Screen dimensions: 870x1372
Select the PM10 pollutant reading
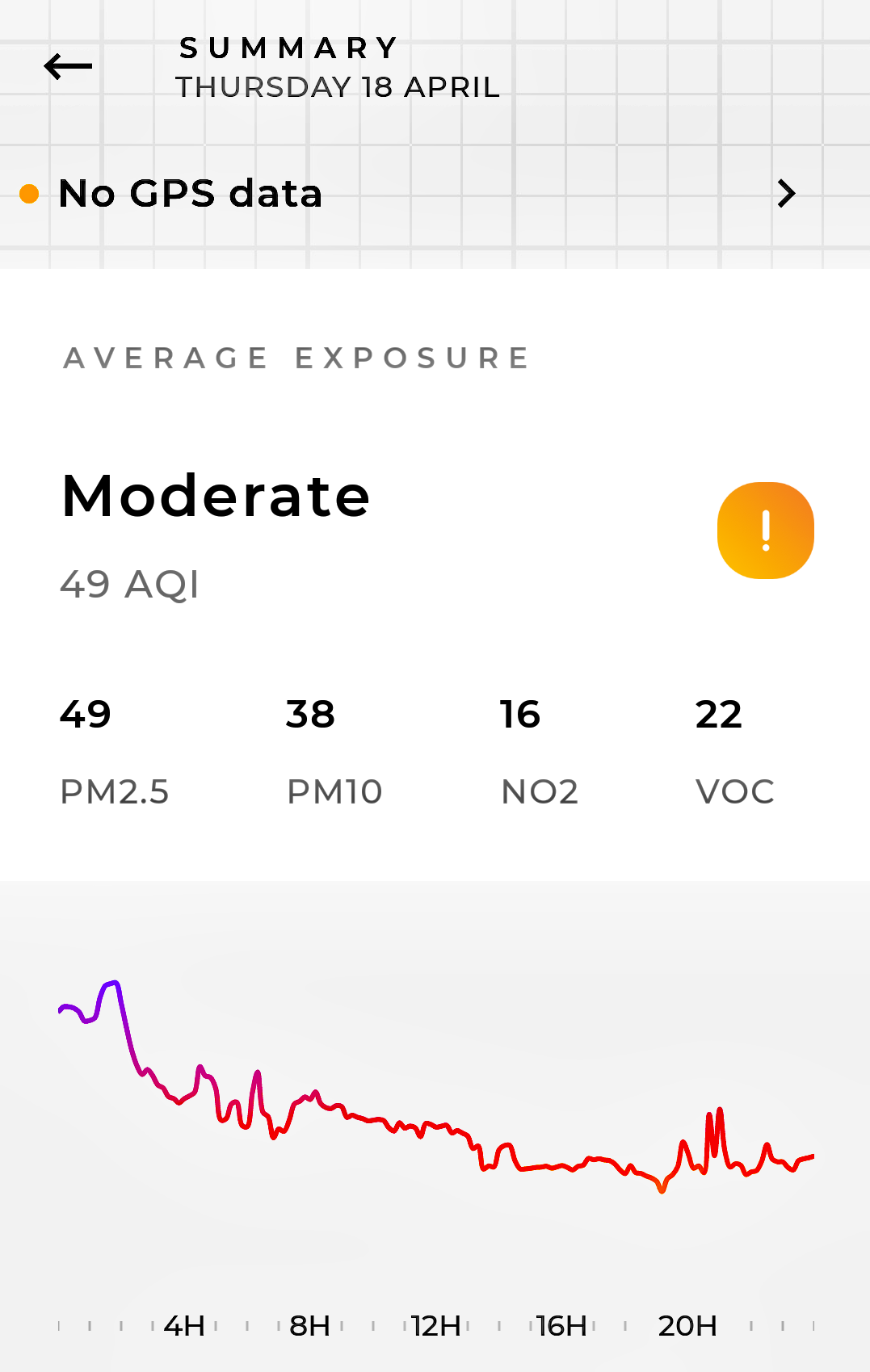tap(334, 751)
